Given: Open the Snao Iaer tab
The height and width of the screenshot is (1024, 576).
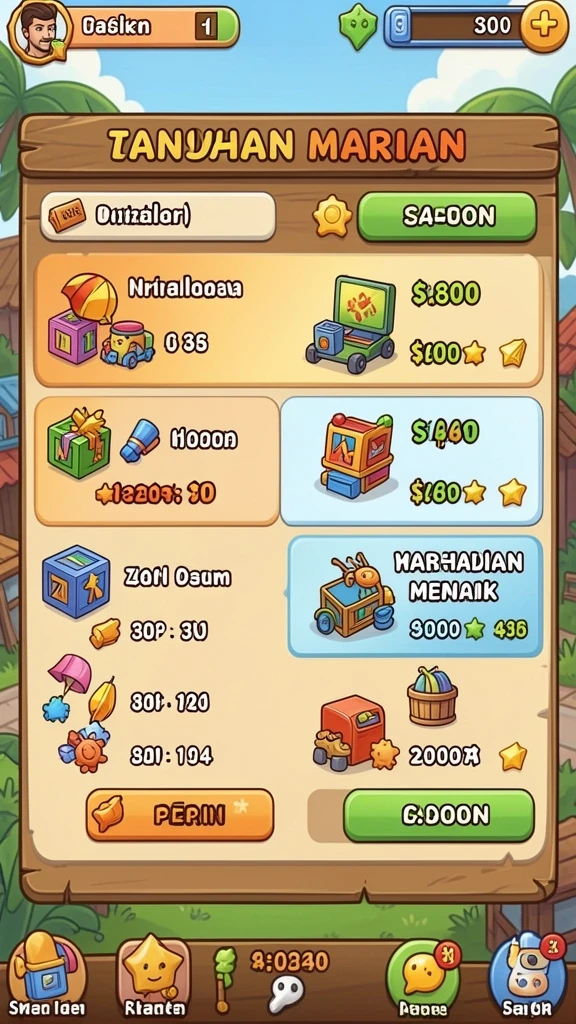Looking at the screenshot, I should (x=48, y=975).
